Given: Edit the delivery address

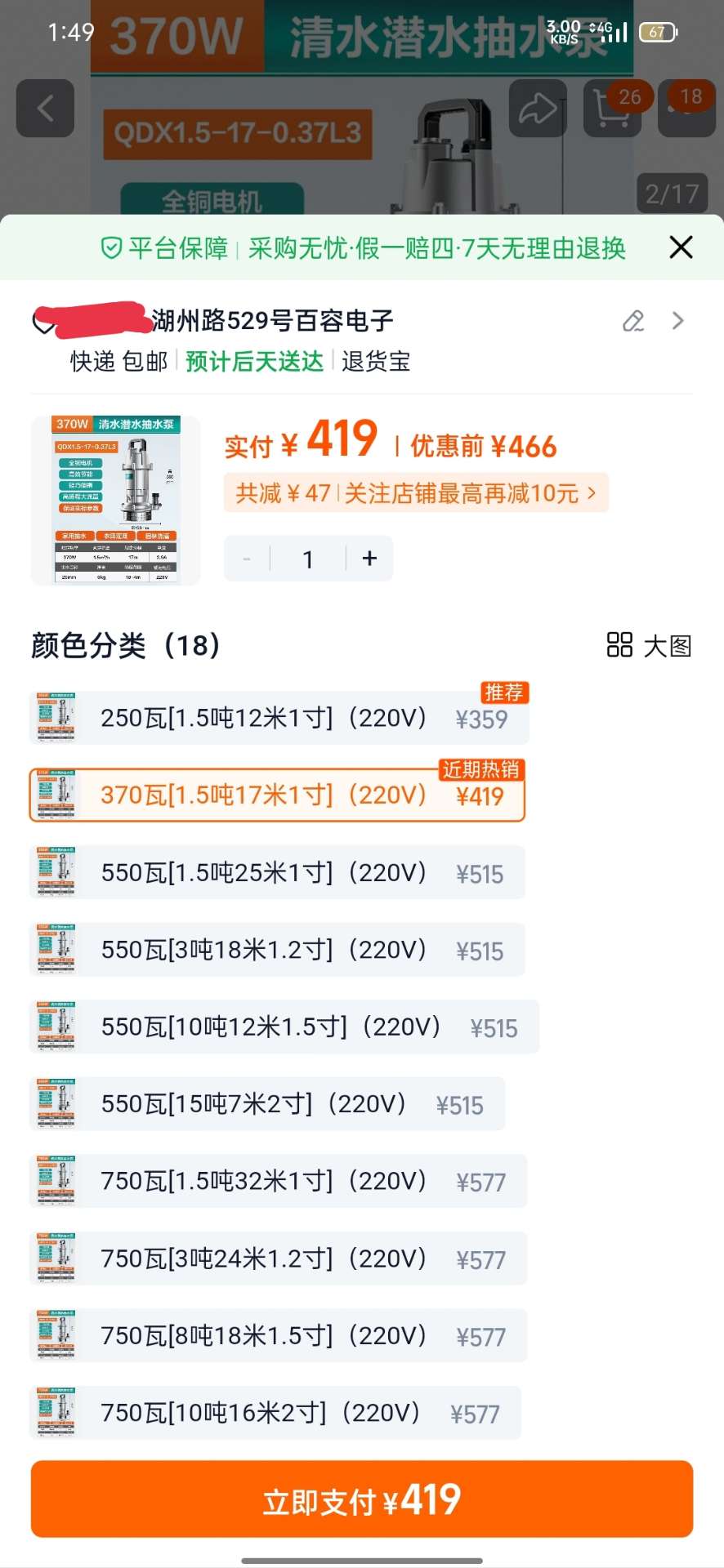Looking at the screenshot, I should 633,321.
